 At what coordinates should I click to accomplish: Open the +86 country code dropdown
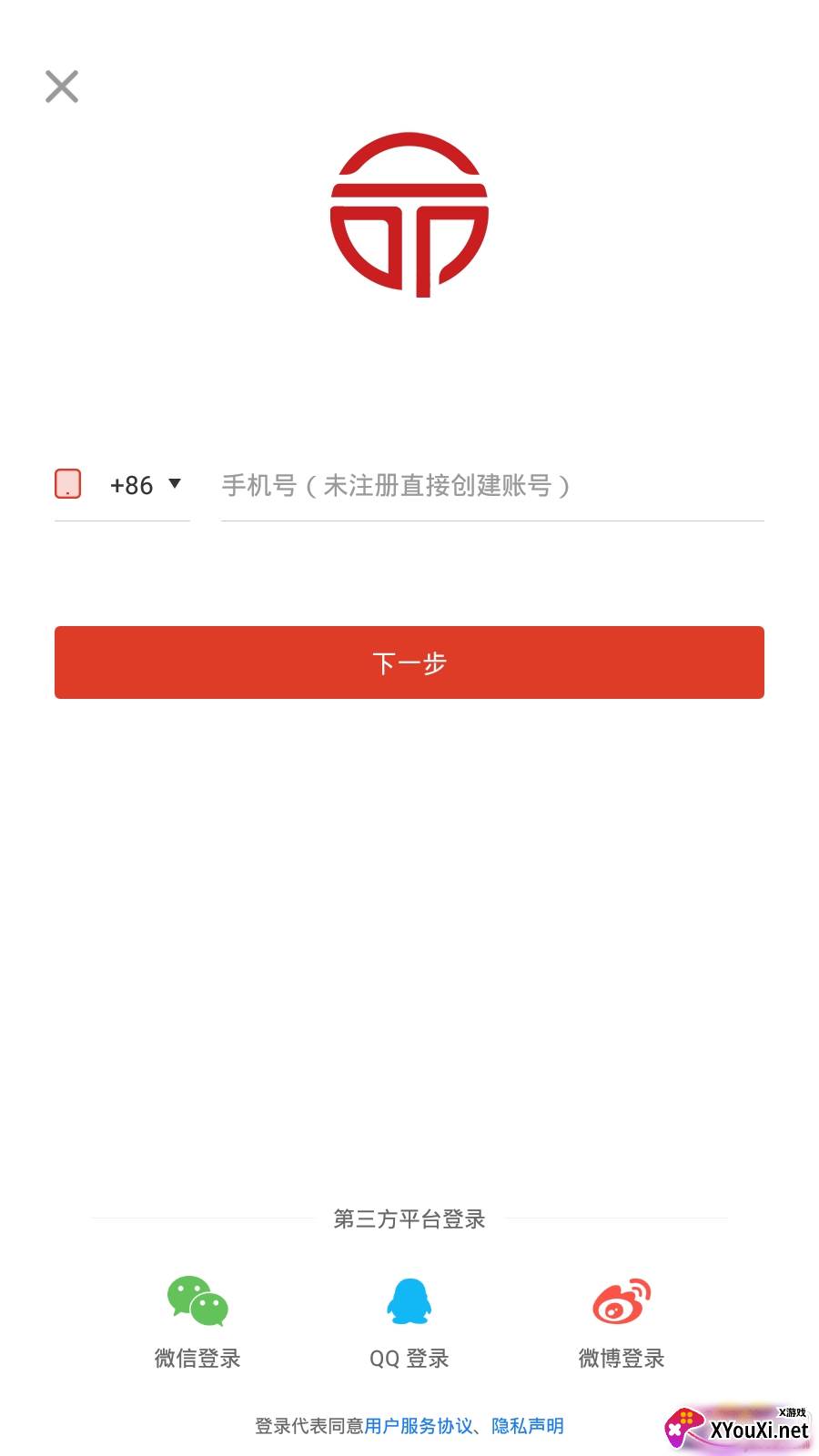click(146, 485)
